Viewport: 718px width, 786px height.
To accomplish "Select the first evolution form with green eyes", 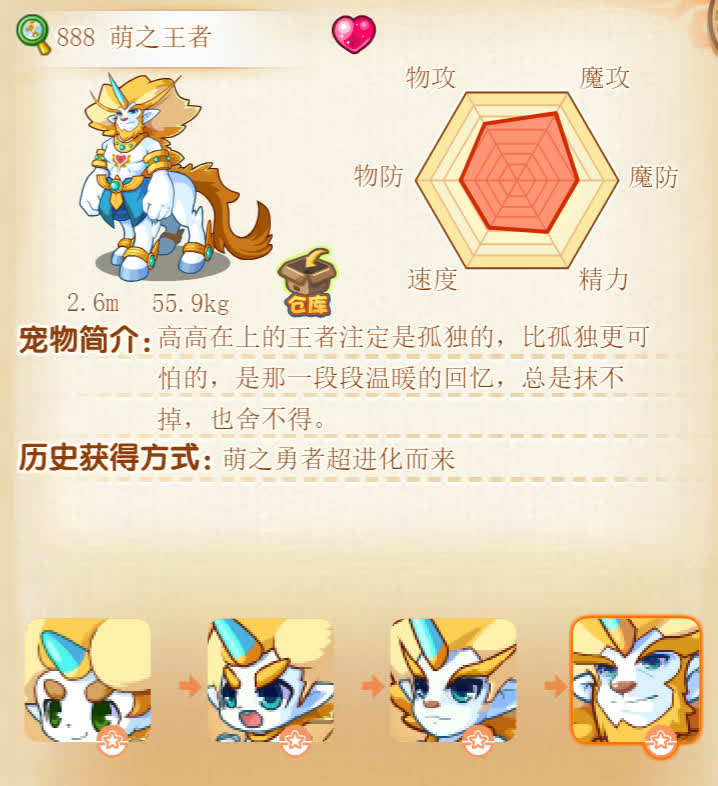I will click(x=88, y=681).
